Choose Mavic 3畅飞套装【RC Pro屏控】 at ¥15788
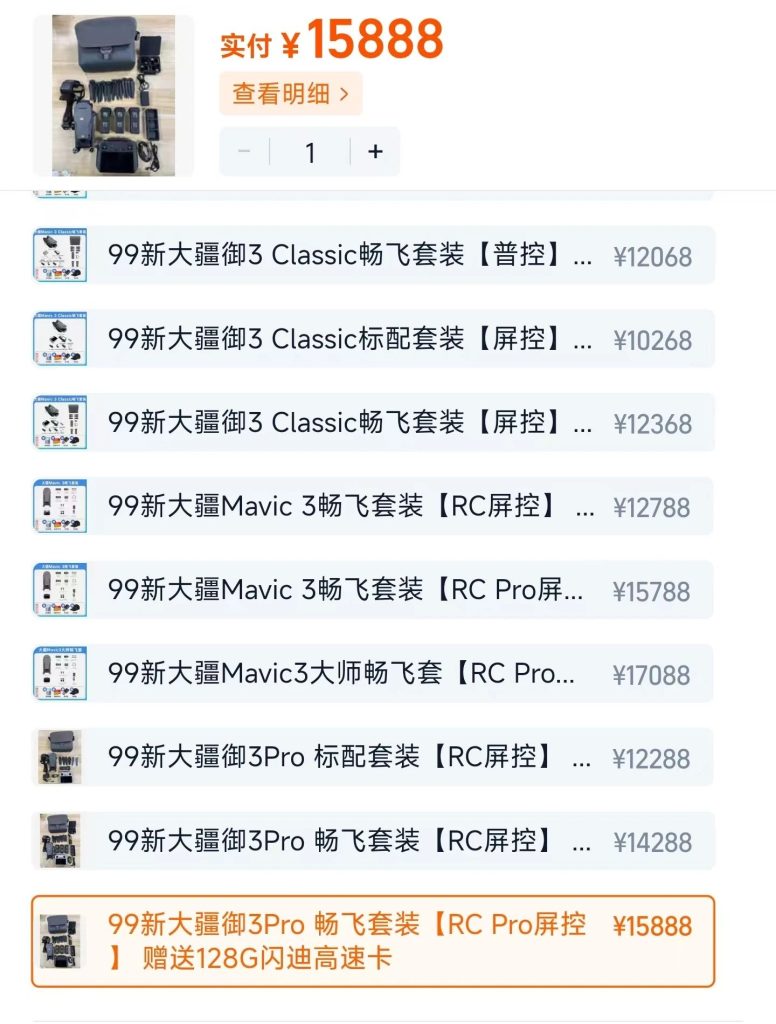This screenshot has width=776, height=1024. pos(372,590)
